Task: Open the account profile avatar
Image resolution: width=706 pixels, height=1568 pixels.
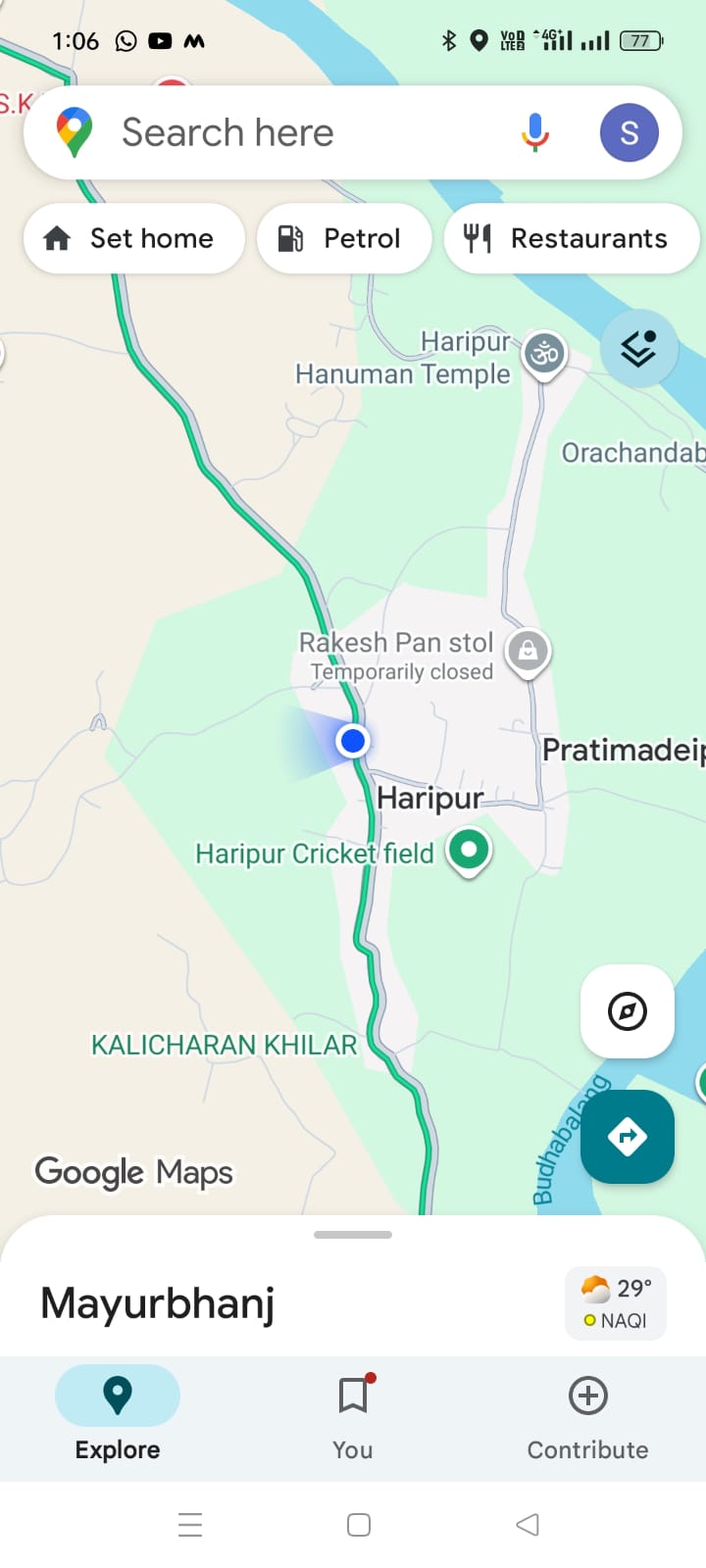Action: pyautogui.click(x=629, y=132)
